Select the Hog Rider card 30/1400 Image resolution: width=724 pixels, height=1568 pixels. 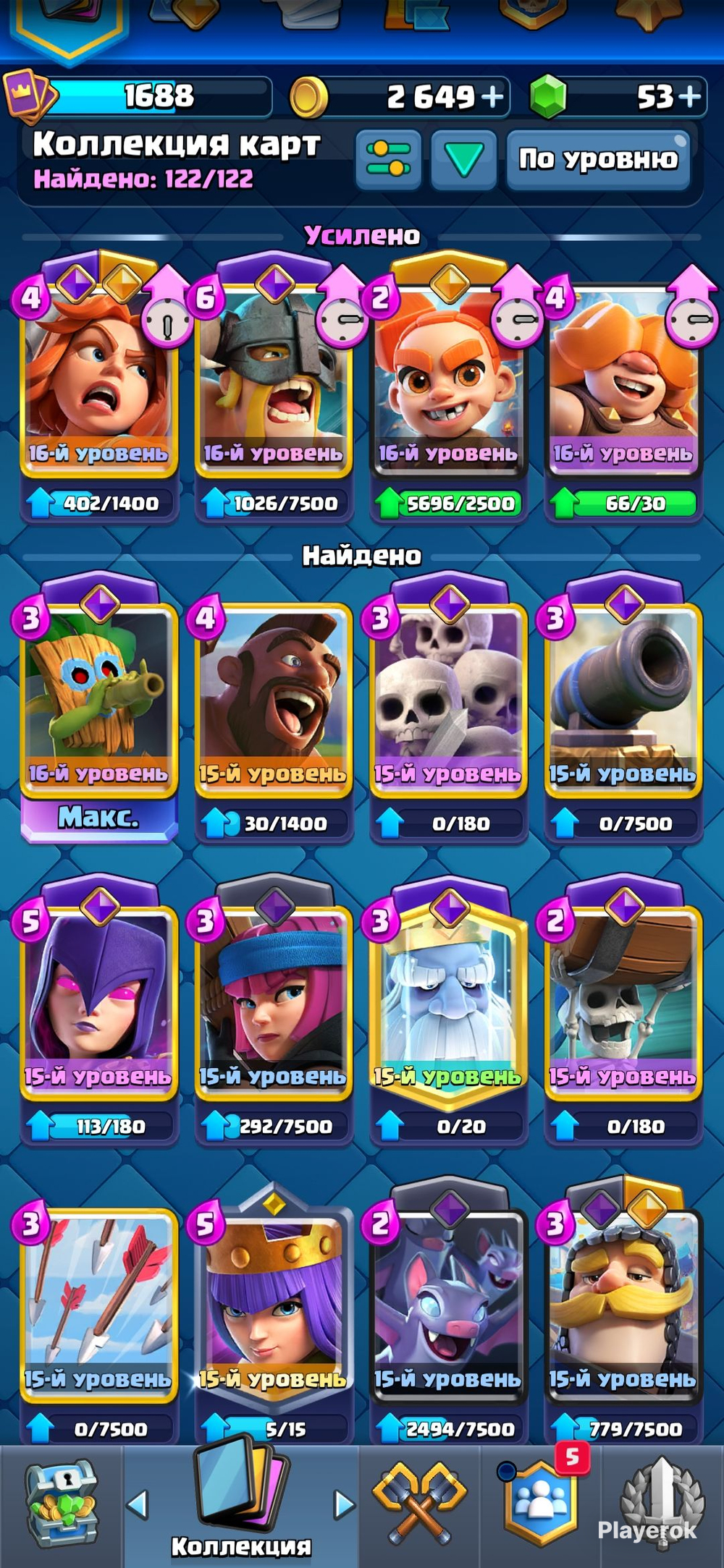(x=274, y=707)
